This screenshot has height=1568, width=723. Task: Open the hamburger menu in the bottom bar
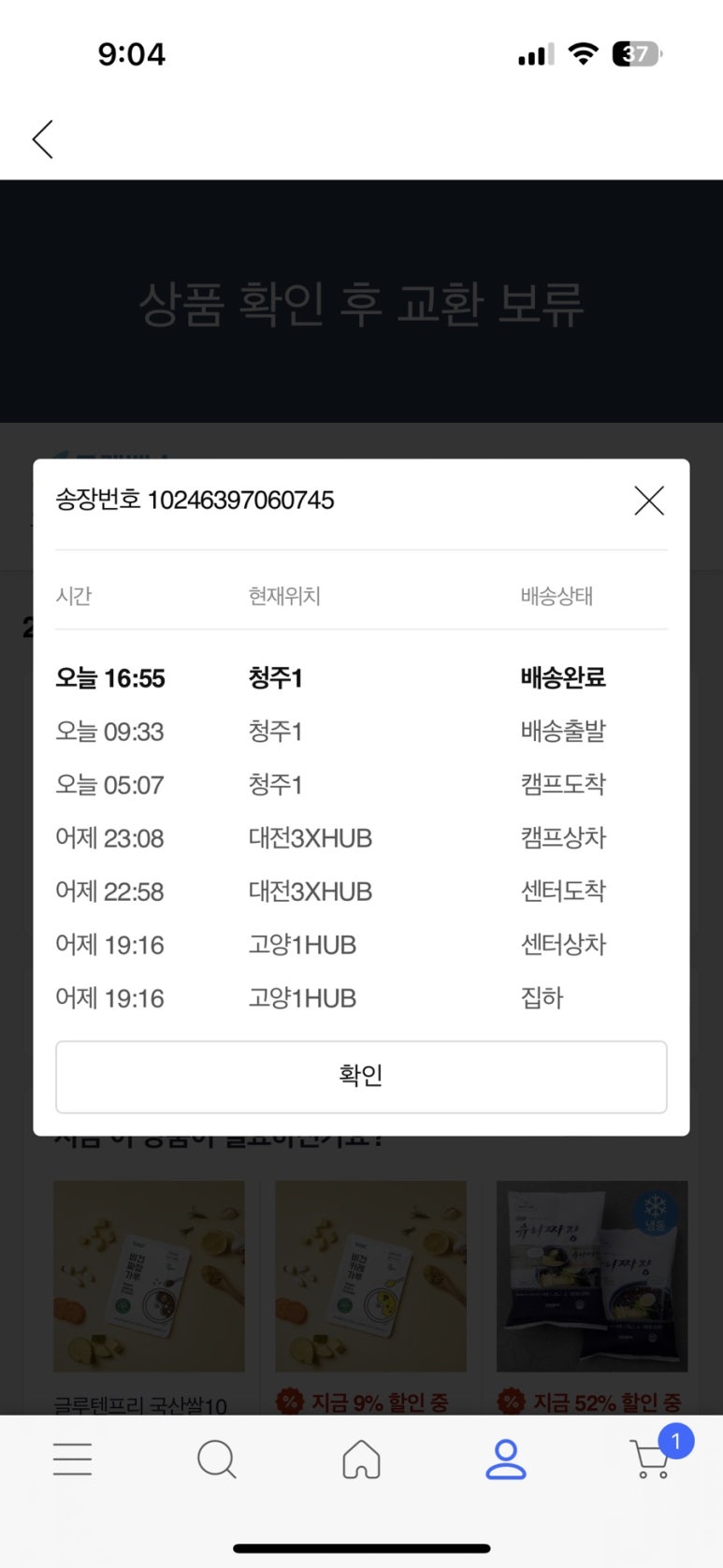tap(72, 1459)
